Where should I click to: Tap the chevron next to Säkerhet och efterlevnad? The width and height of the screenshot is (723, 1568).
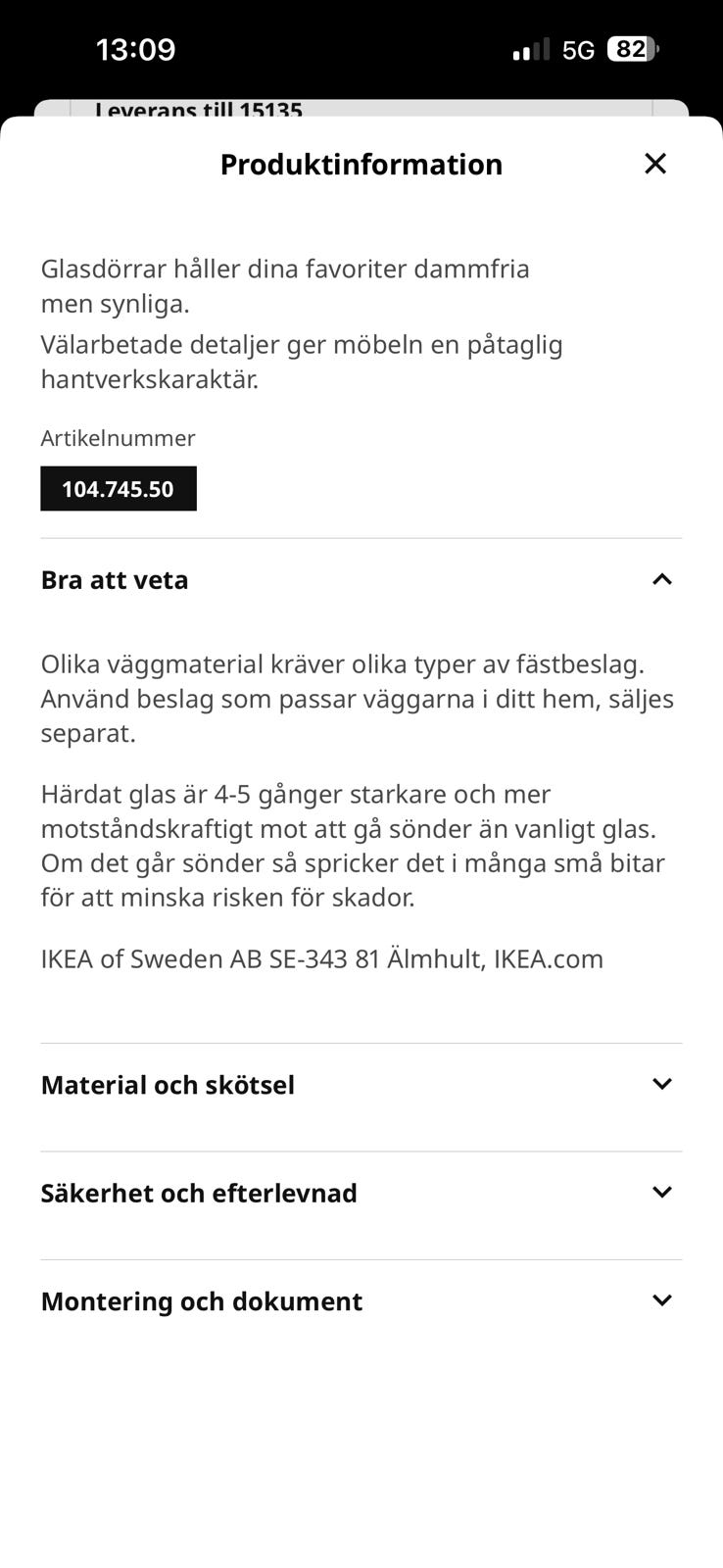663,1193
